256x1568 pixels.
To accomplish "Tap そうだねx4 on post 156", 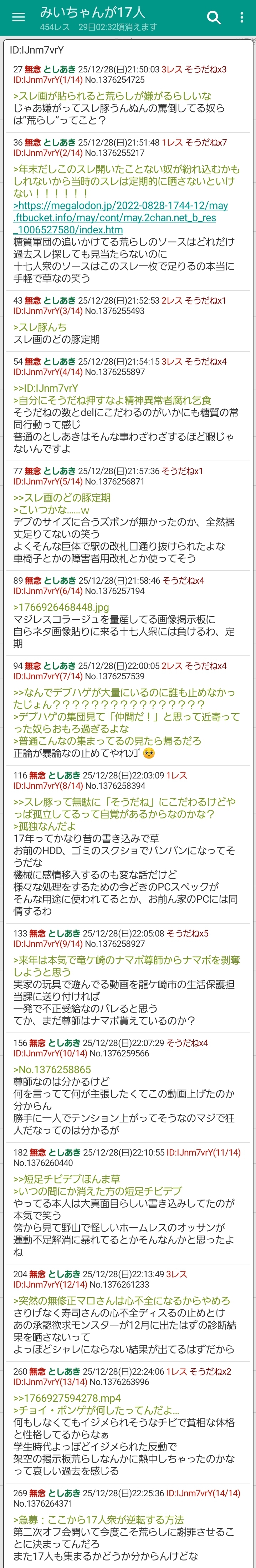I will (x=187, y=1043).
